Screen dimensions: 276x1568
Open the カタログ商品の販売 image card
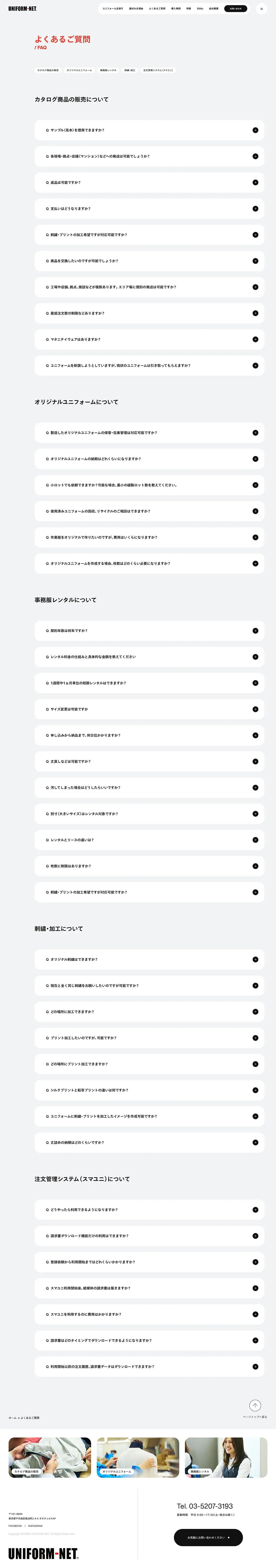coord(49,1457)
